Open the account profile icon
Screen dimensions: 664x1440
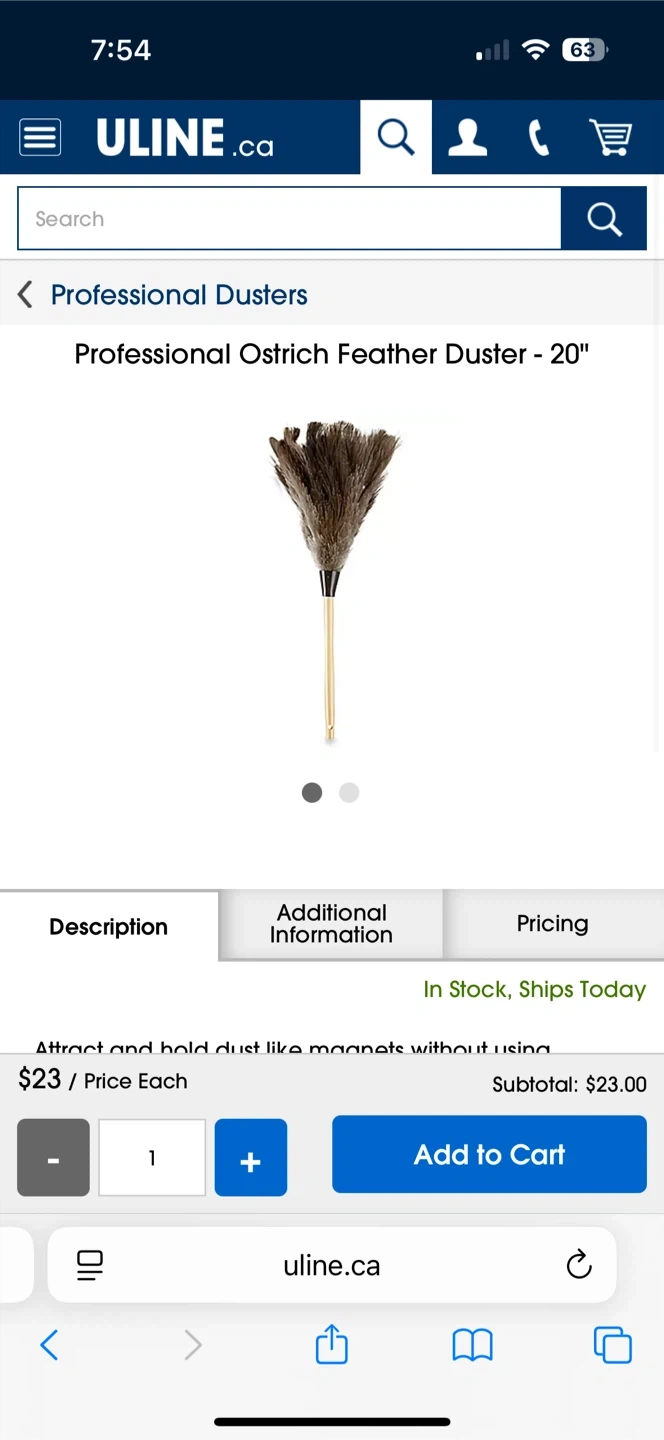[x=467, y=137]
